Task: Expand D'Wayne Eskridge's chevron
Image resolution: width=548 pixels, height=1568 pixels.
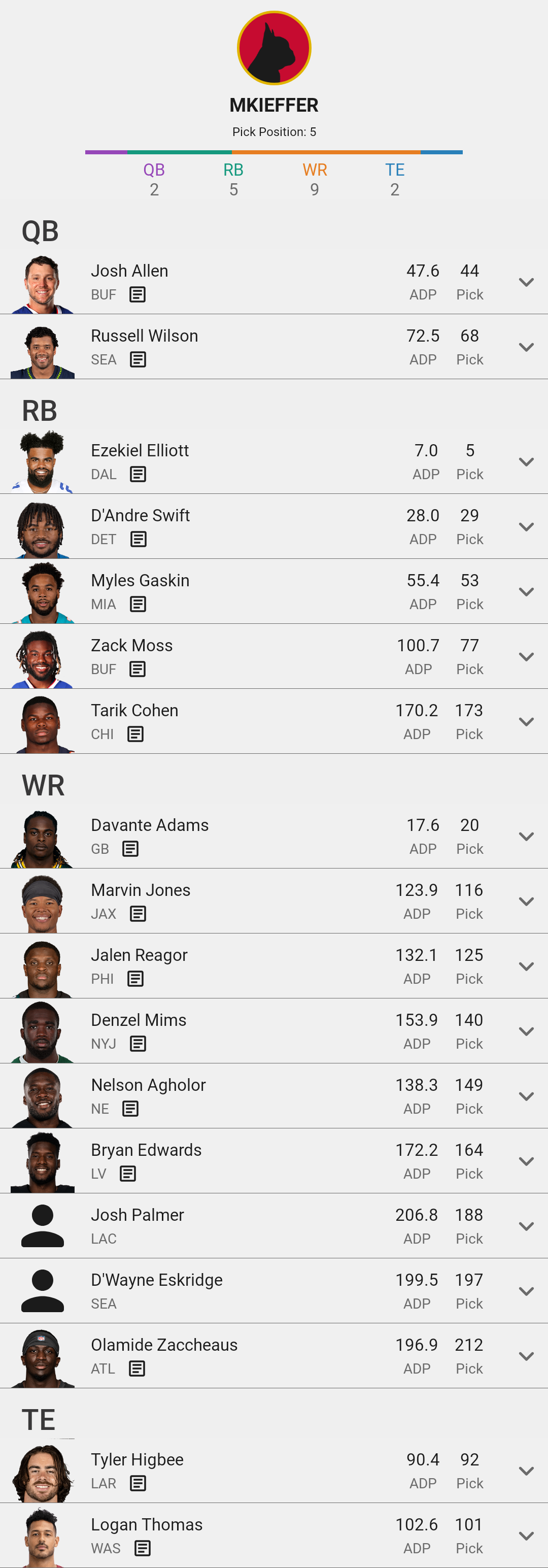Action: coord(526,1291)
